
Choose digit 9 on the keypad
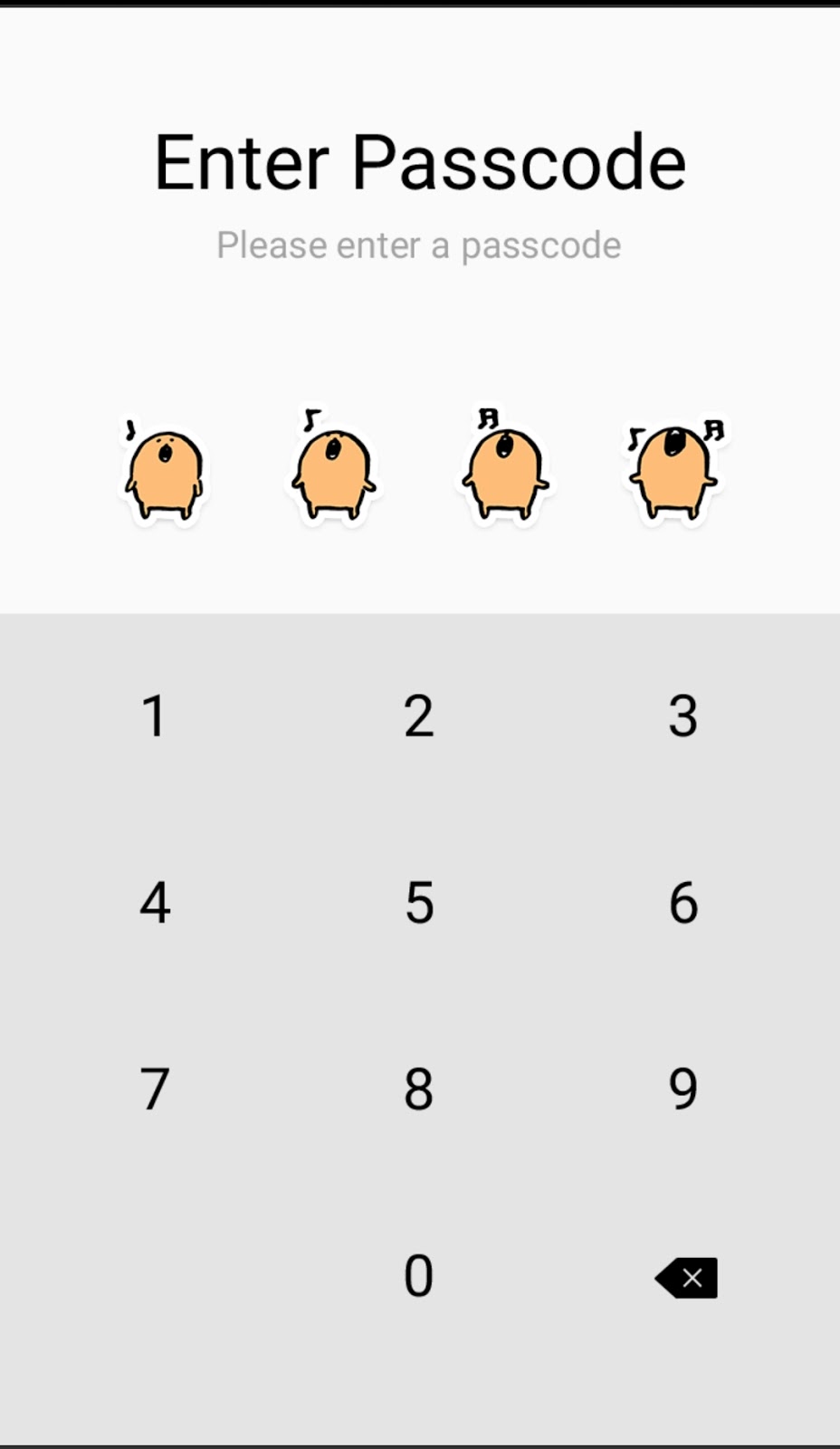coord(682,1089)
